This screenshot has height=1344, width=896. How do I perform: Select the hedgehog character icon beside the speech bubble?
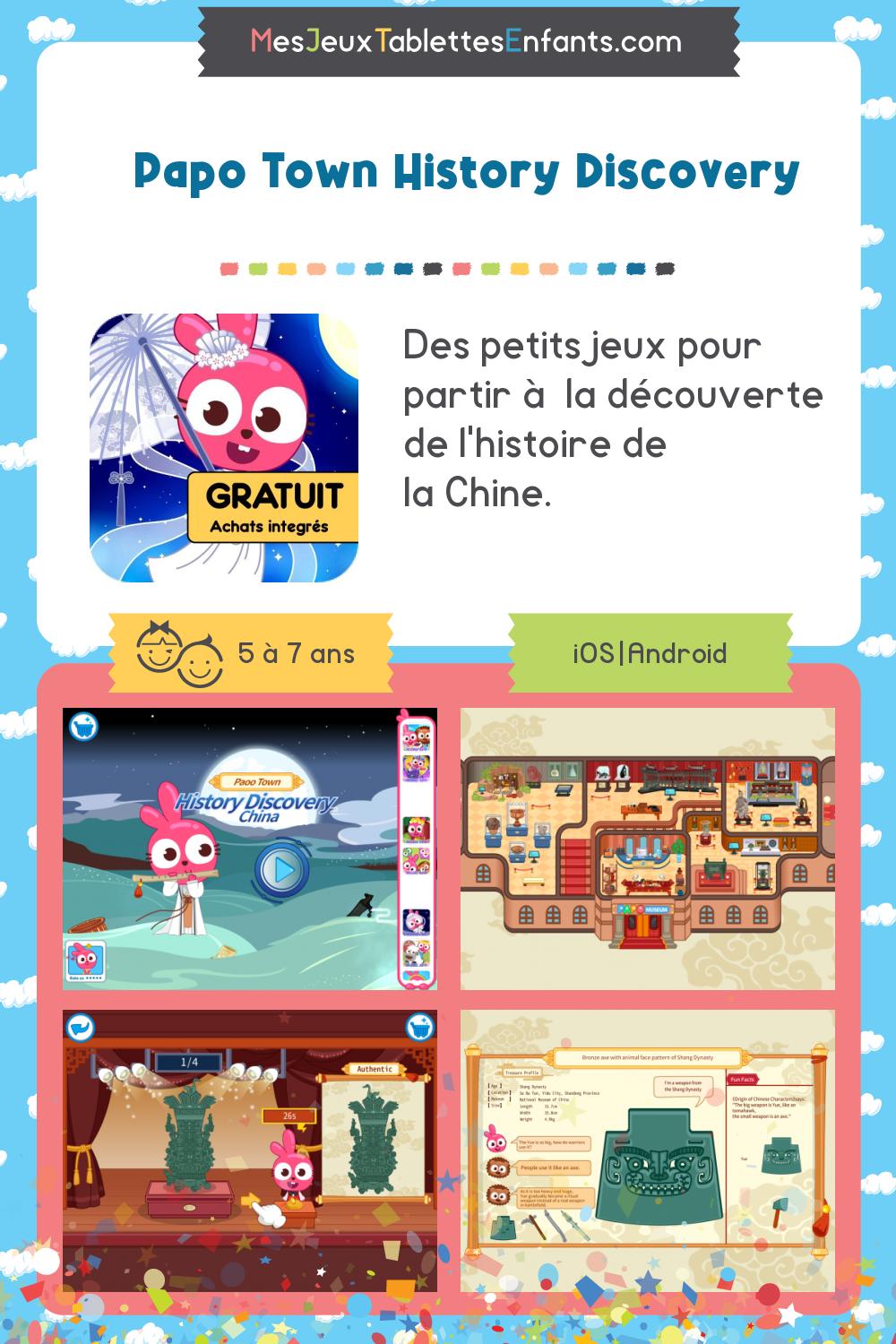[497, 1167]
